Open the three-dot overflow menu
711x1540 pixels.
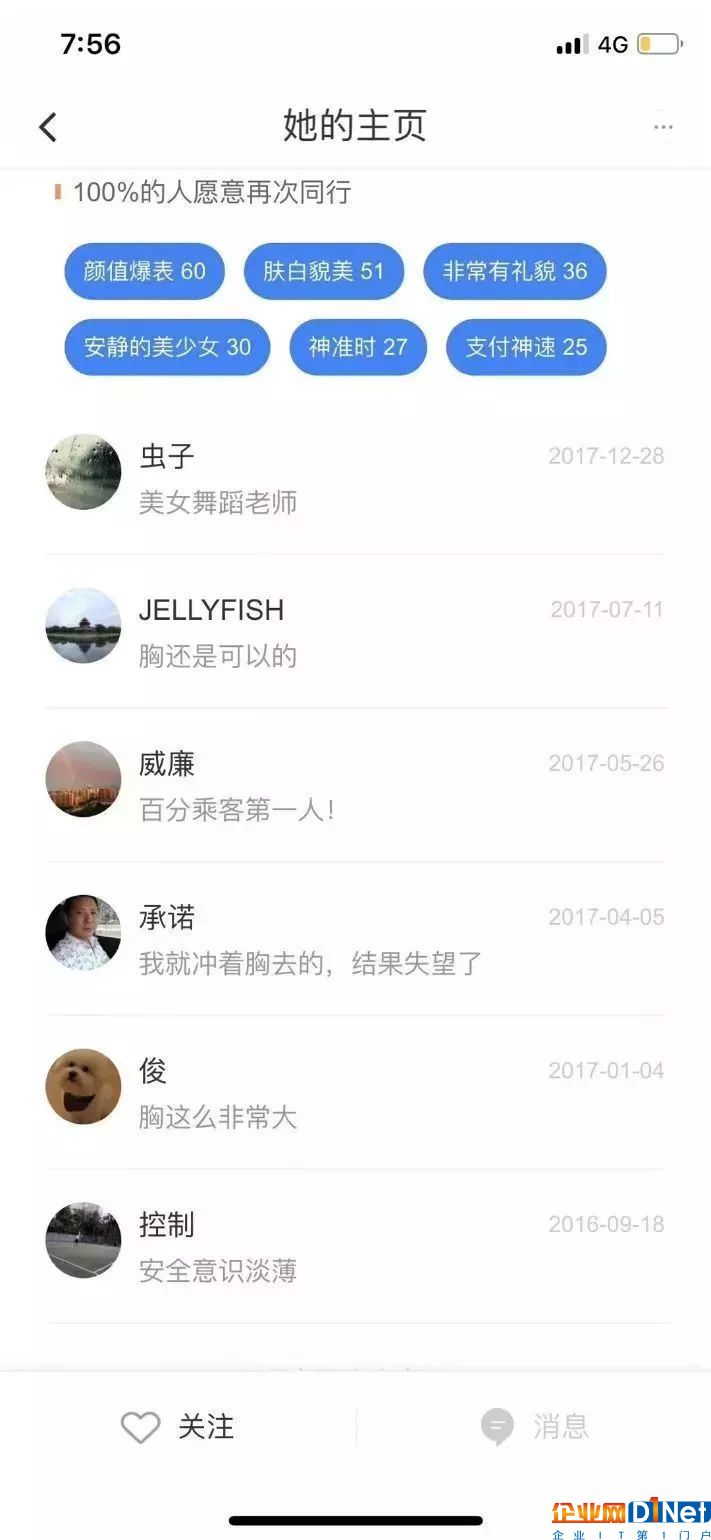663,127
